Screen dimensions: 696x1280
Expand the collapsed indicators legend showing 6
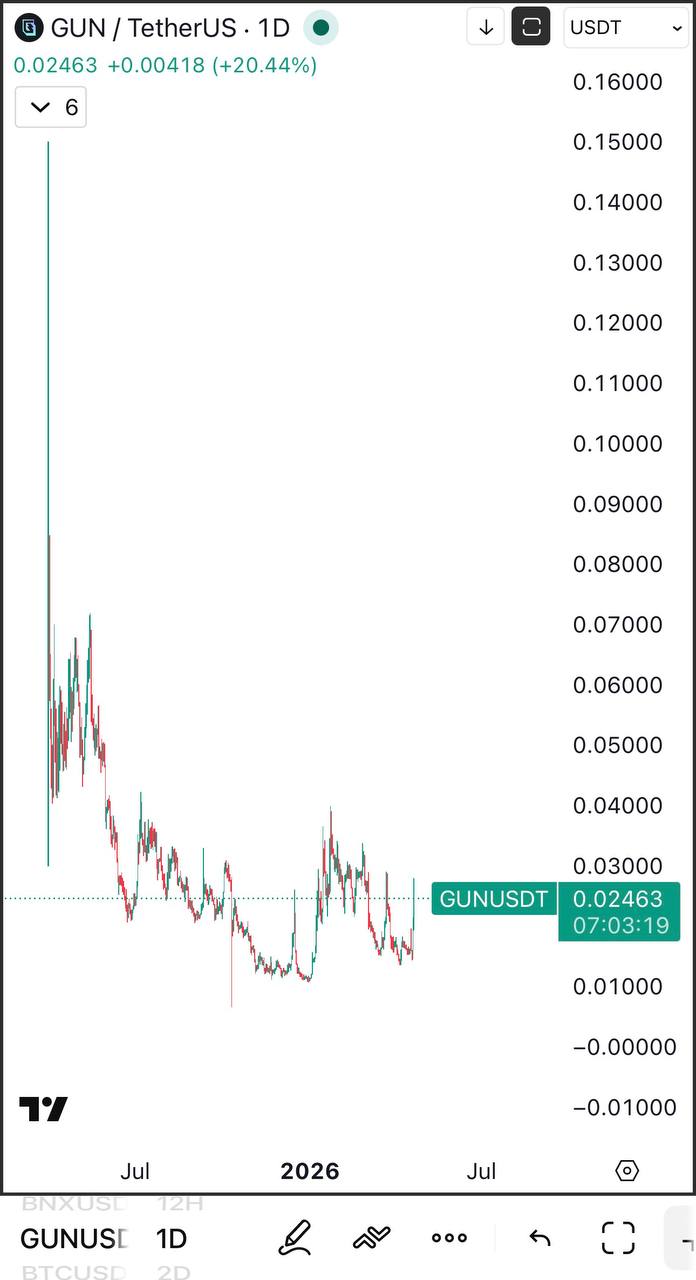(51, 107)
